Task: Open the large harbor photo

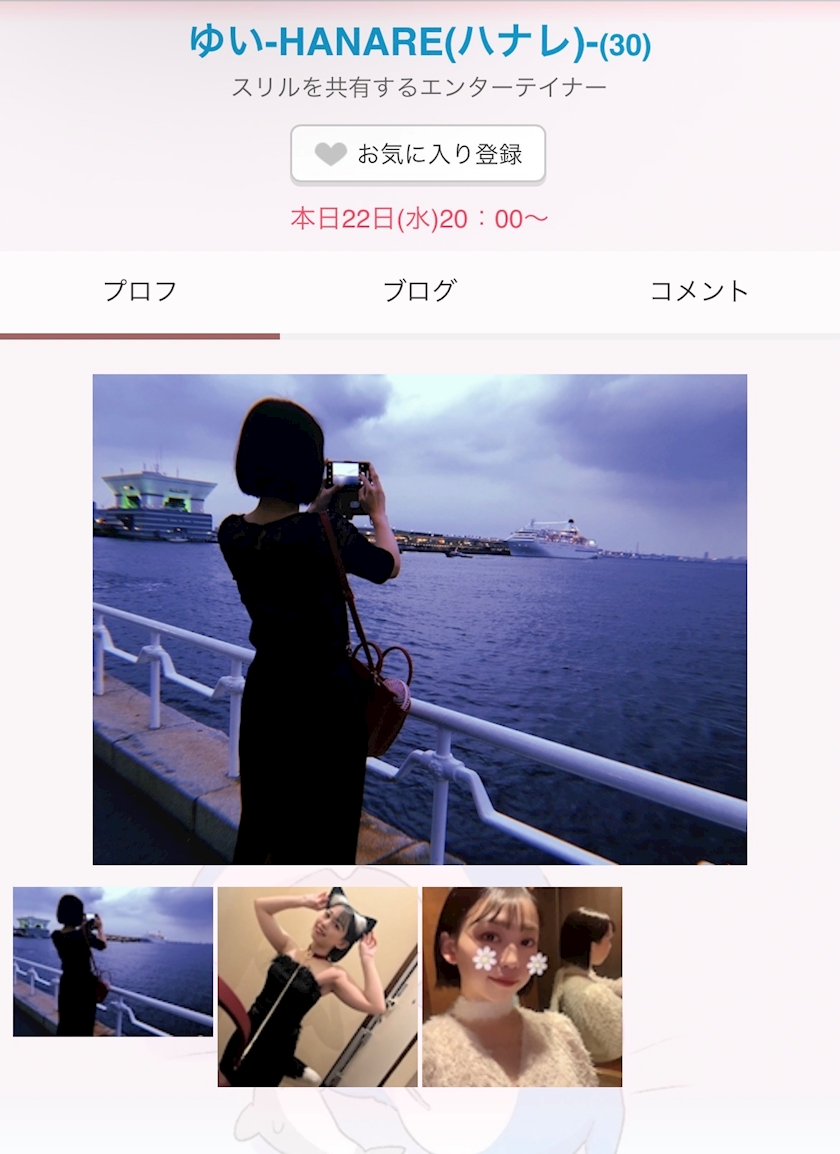Action: click(x=420, y=619)
